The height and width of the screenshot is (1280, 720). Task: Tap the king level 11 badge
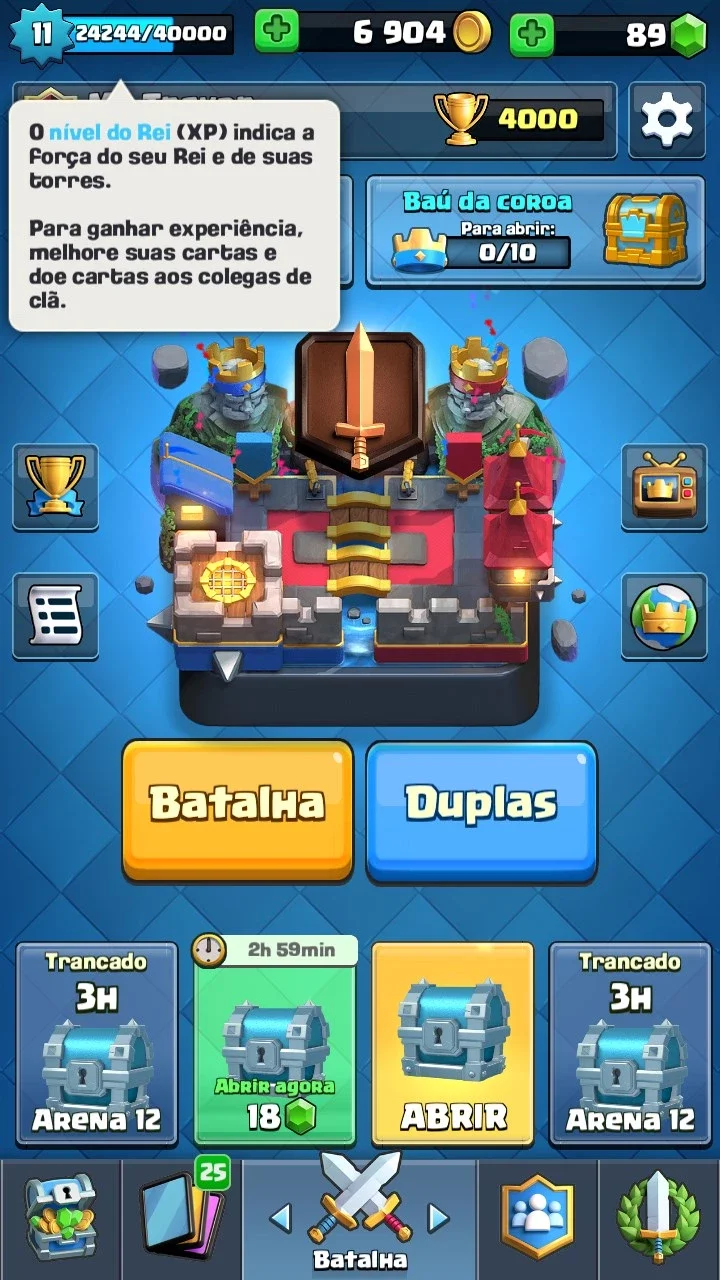40,33
